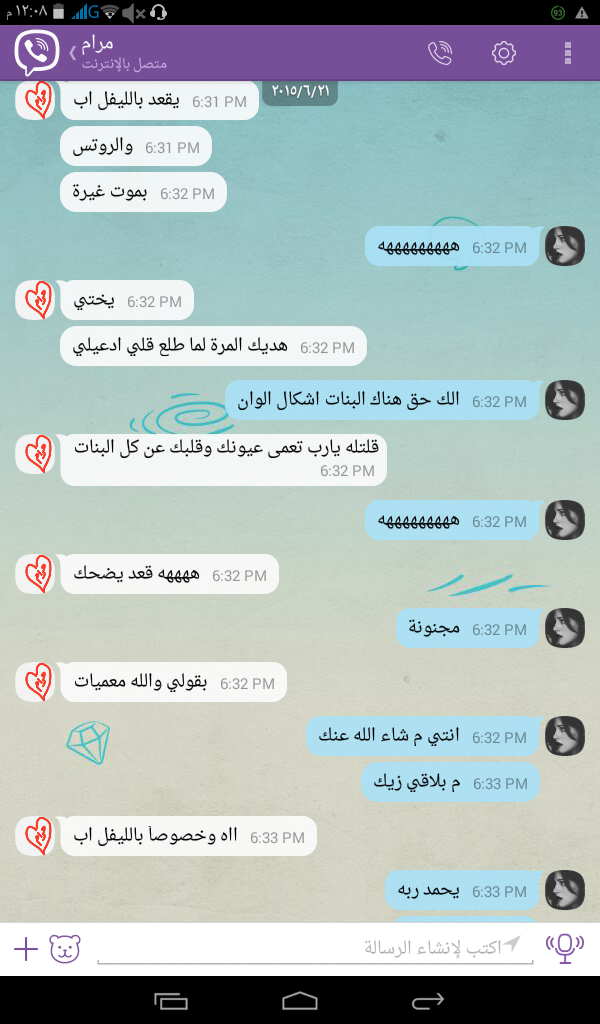Tap the message input field
This screenshot has width=600, height=1024.
pyautogui.click(x=315, y=948)
